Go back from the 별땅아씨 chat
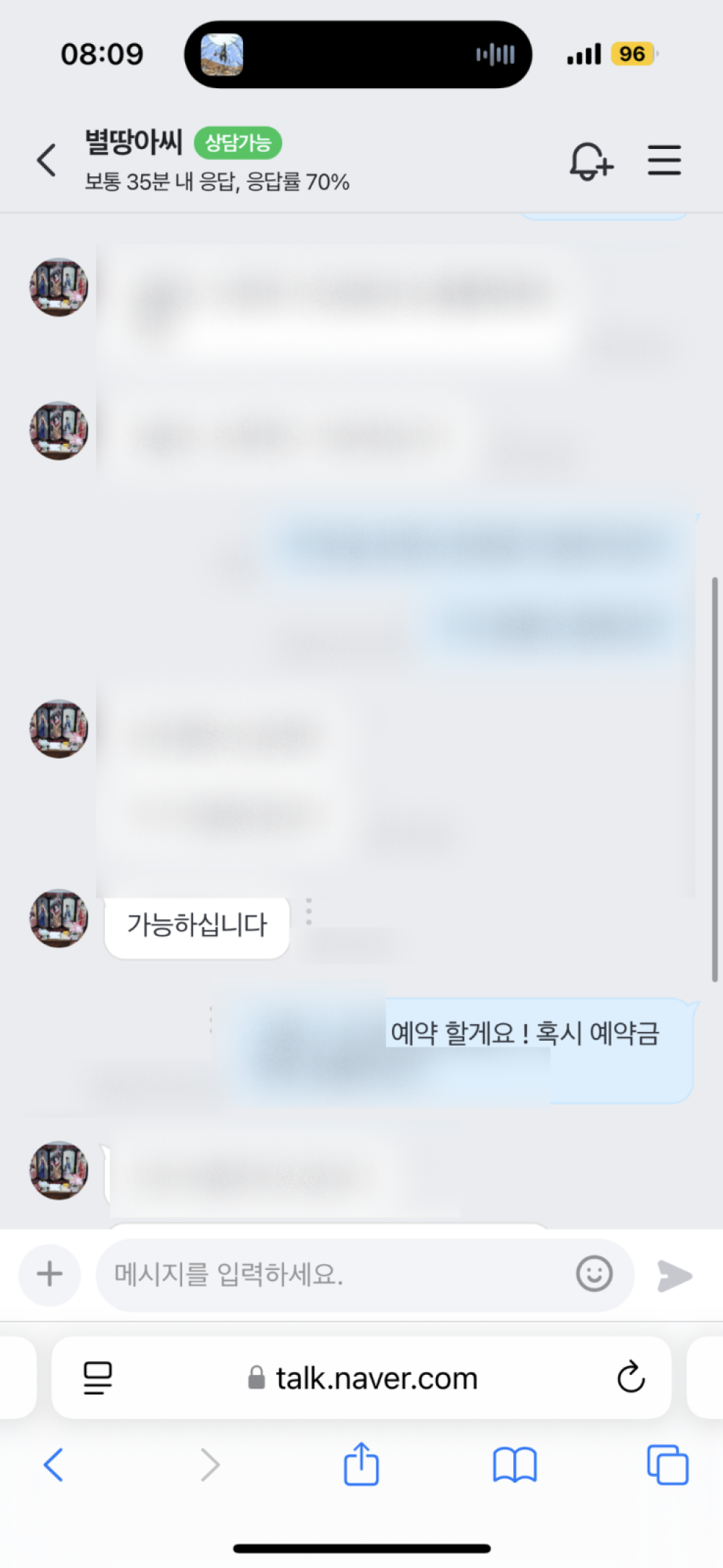The image size is (723, 1568). point(46,160)
